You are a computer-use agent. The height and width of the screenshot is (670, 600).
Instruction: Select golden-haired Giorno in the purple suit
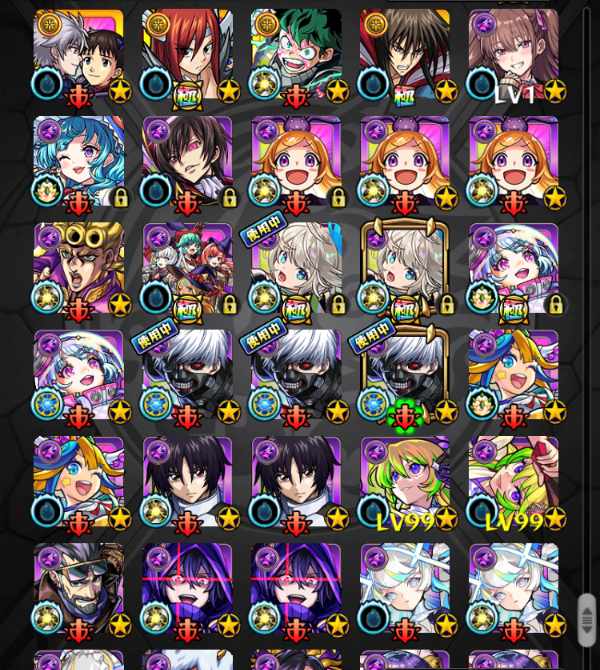(x=78, y=268)
